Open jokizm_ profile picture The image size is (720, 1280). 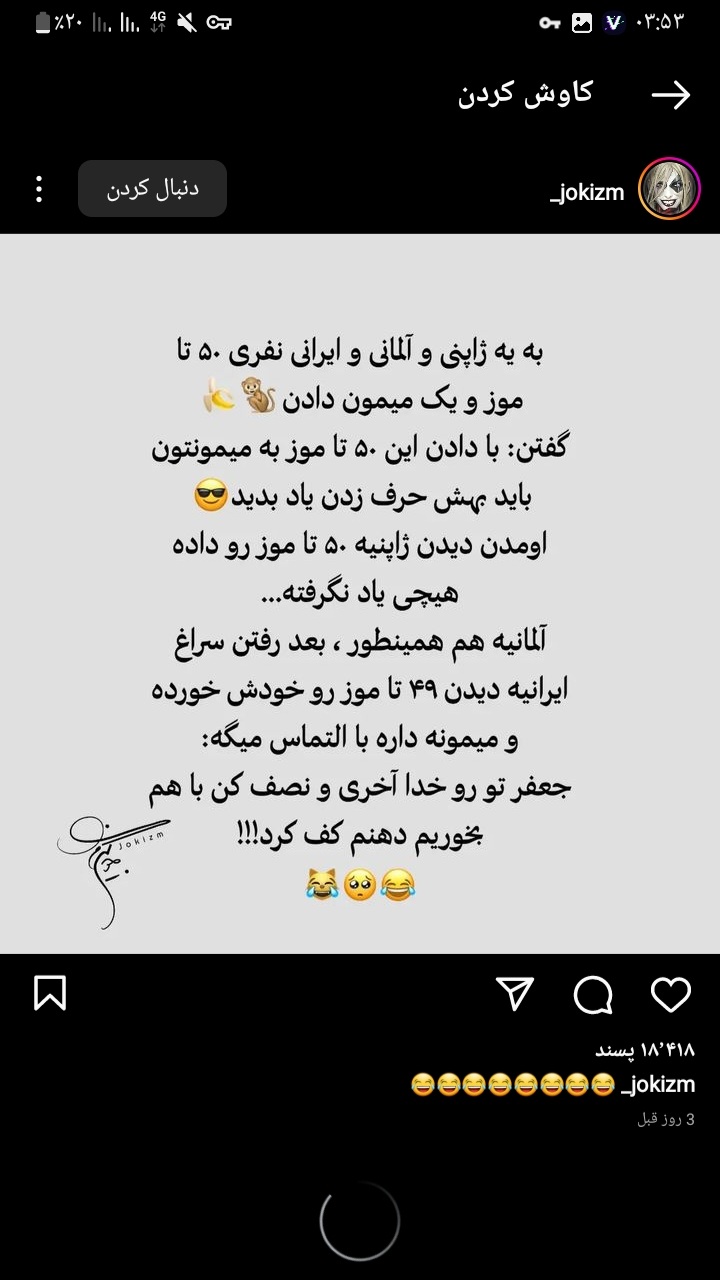(669, 189)
